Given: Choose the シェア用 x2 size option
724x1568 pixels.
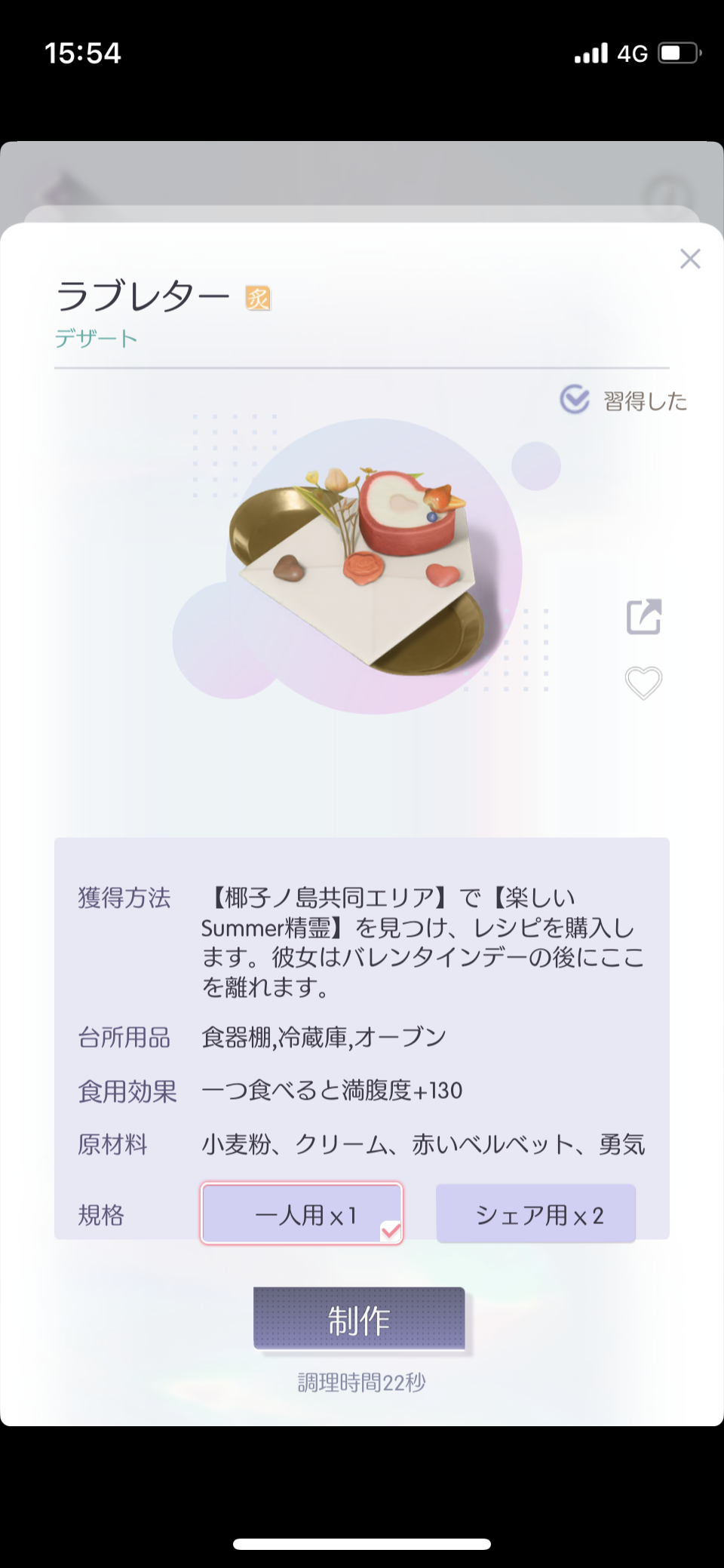Looking at the screenshot, I should [x=536, y=1214].
